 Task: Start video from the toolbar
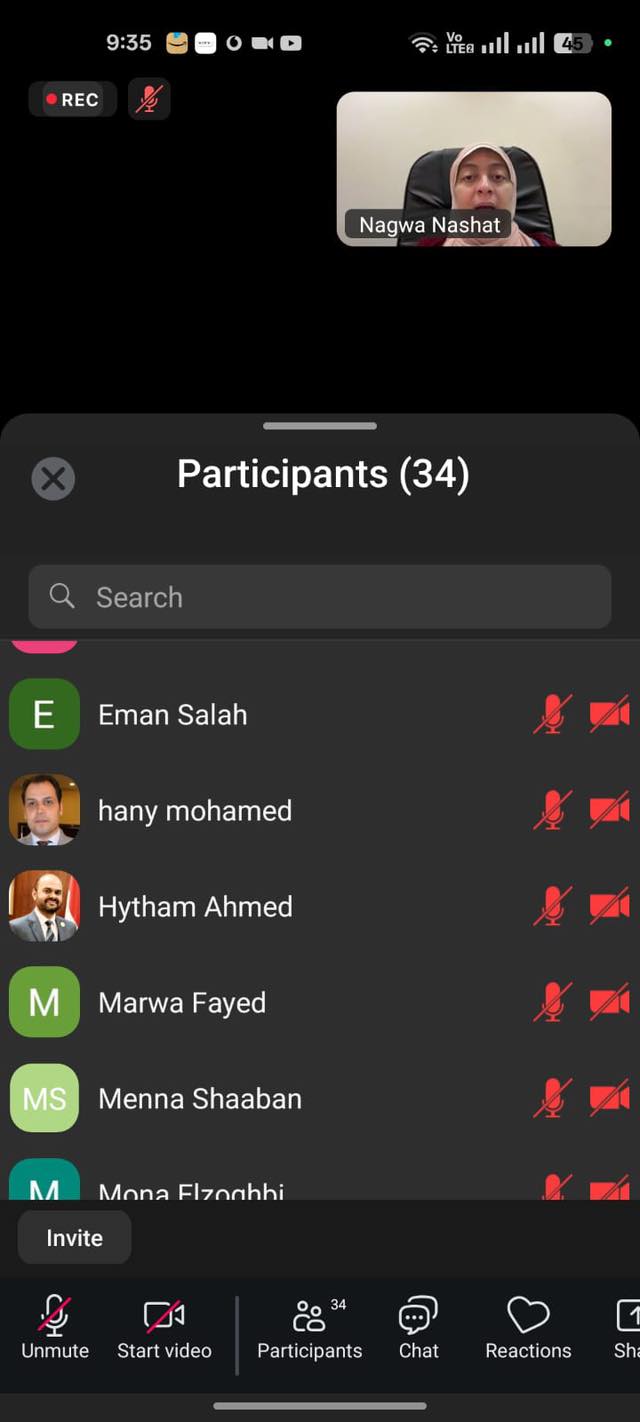(164, 1327)
